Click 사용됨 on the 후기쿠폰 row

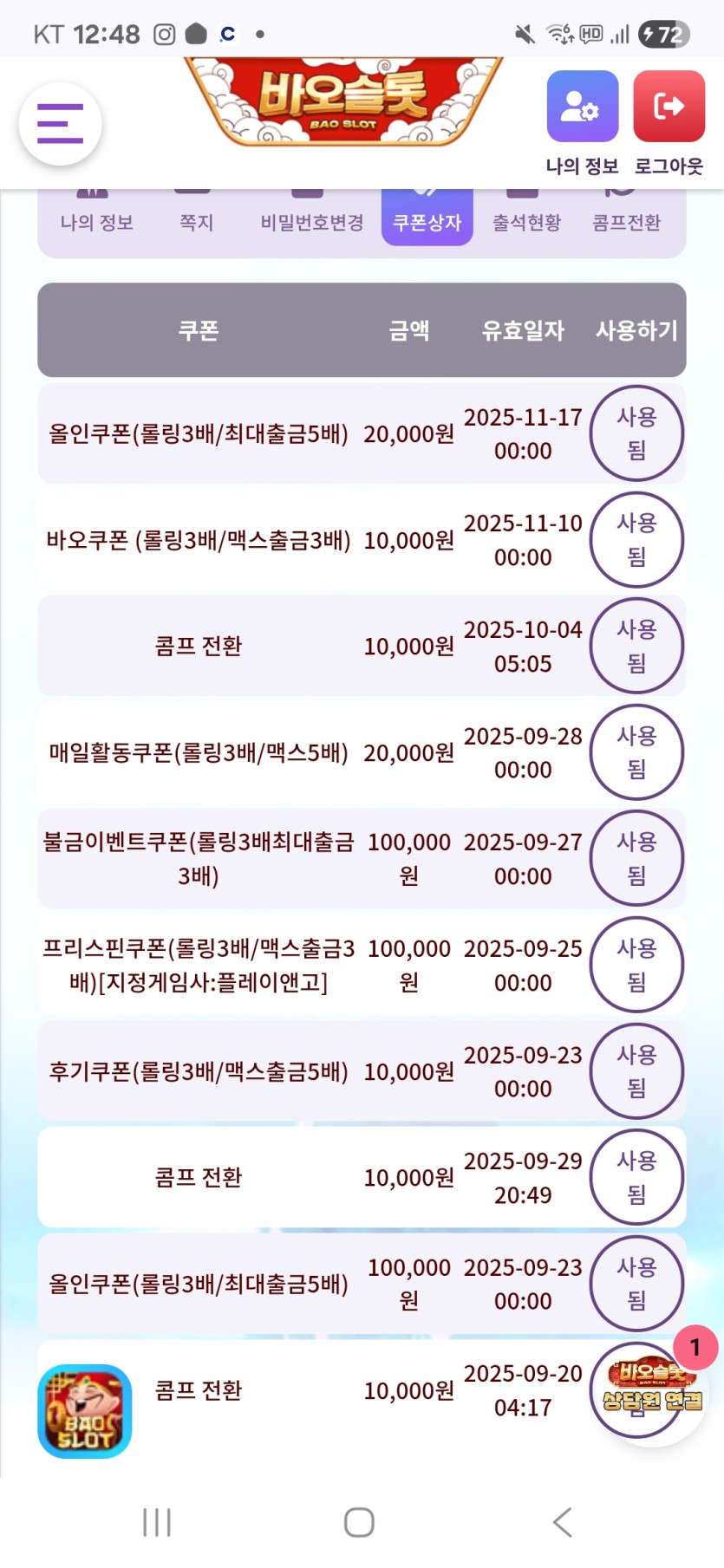tap(636, 1071)
